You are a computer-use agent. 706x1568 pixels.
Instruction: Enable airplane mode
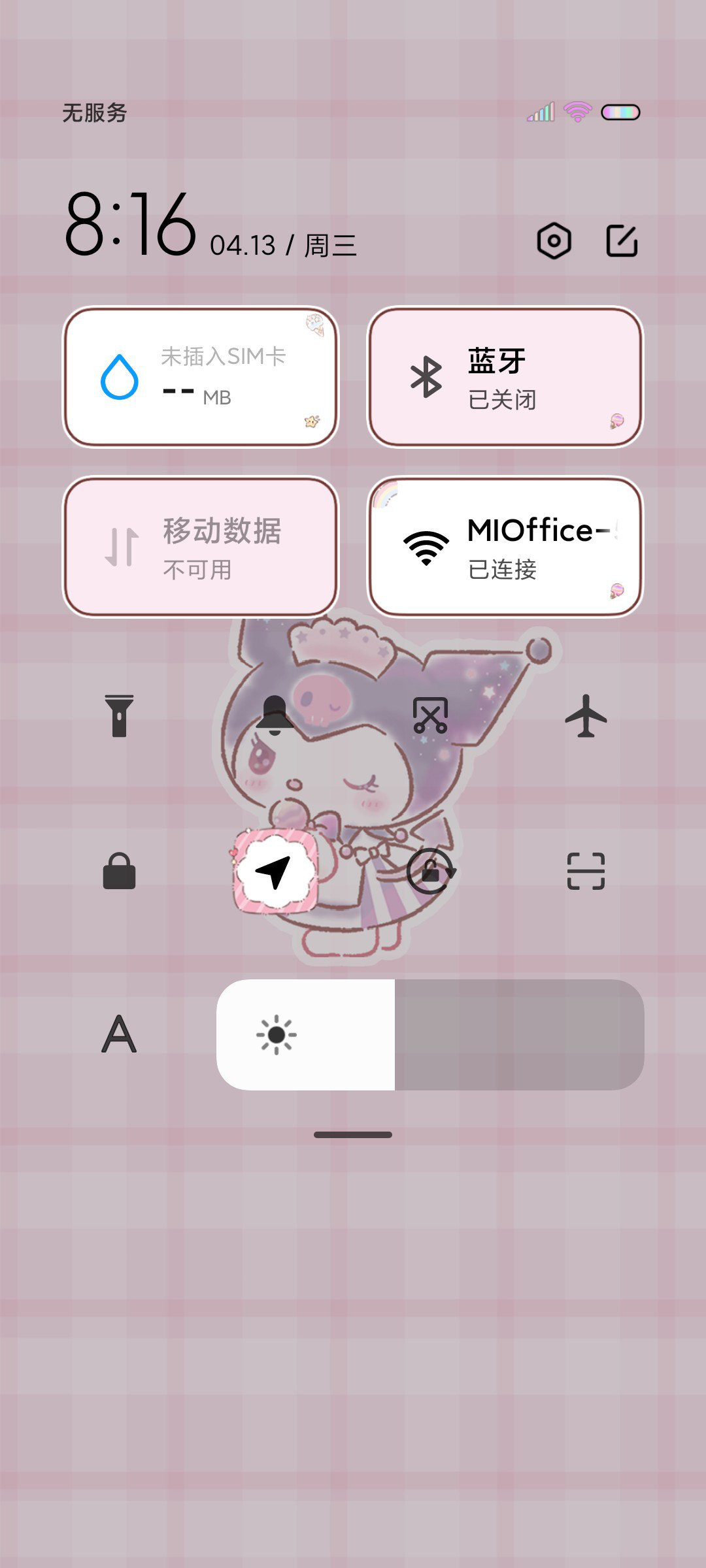(x=586, y=715)
